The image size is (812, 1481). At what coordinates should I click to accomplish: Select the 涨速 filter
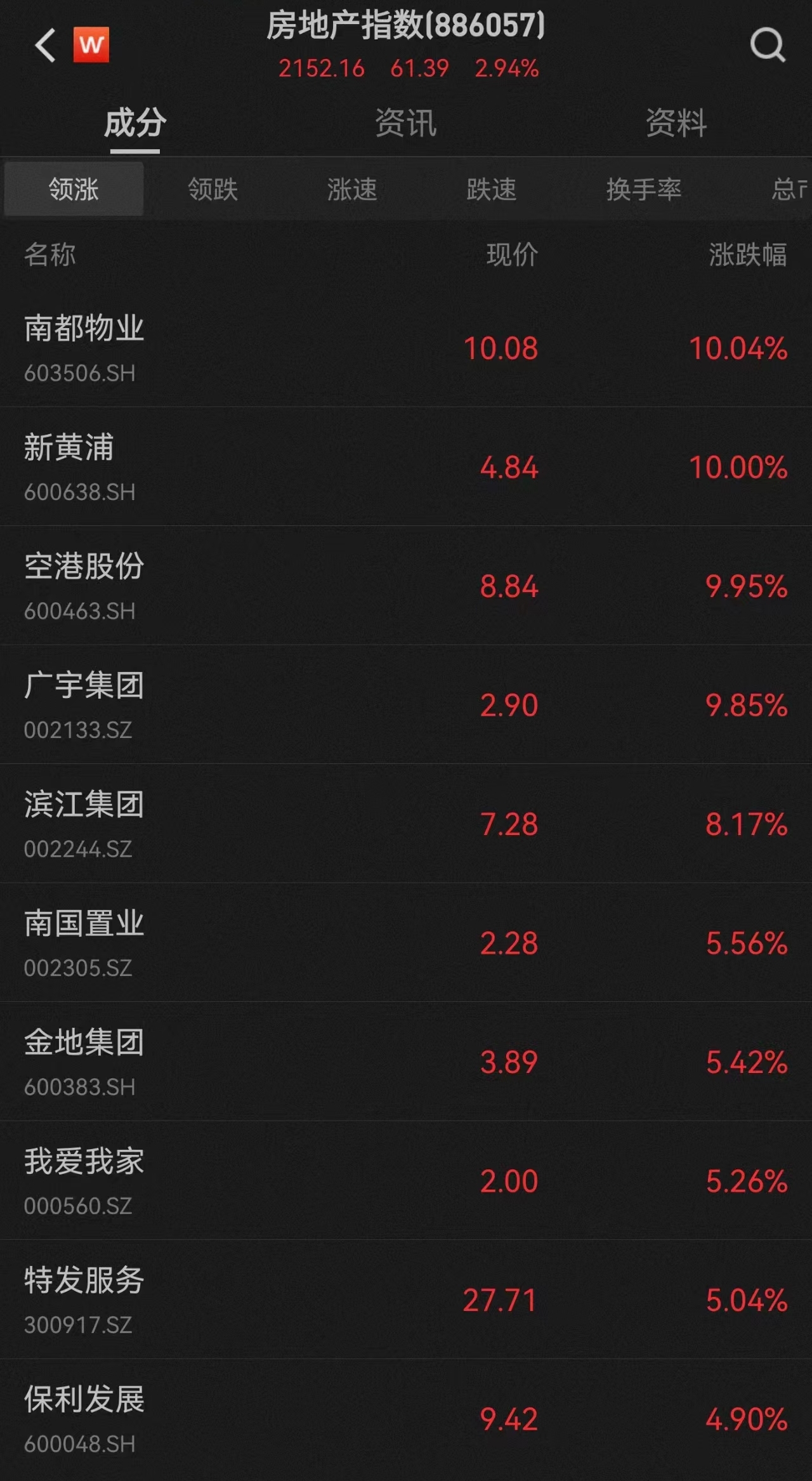(x=352, y=189)
